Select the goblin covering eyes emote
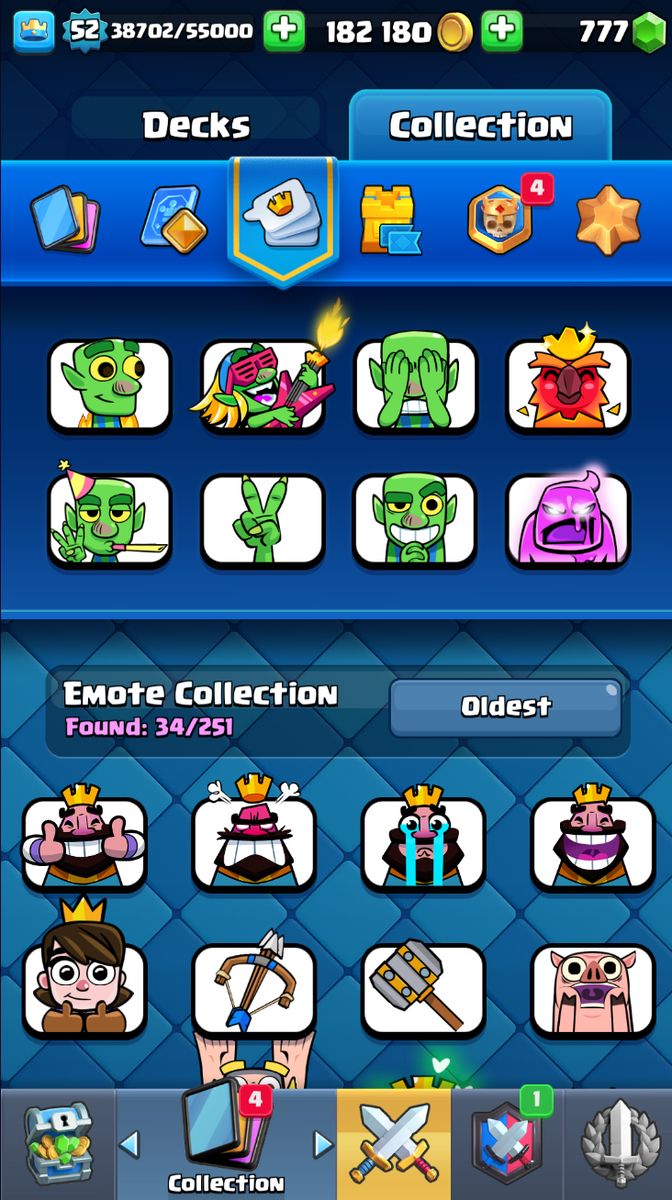 [416, 385]
